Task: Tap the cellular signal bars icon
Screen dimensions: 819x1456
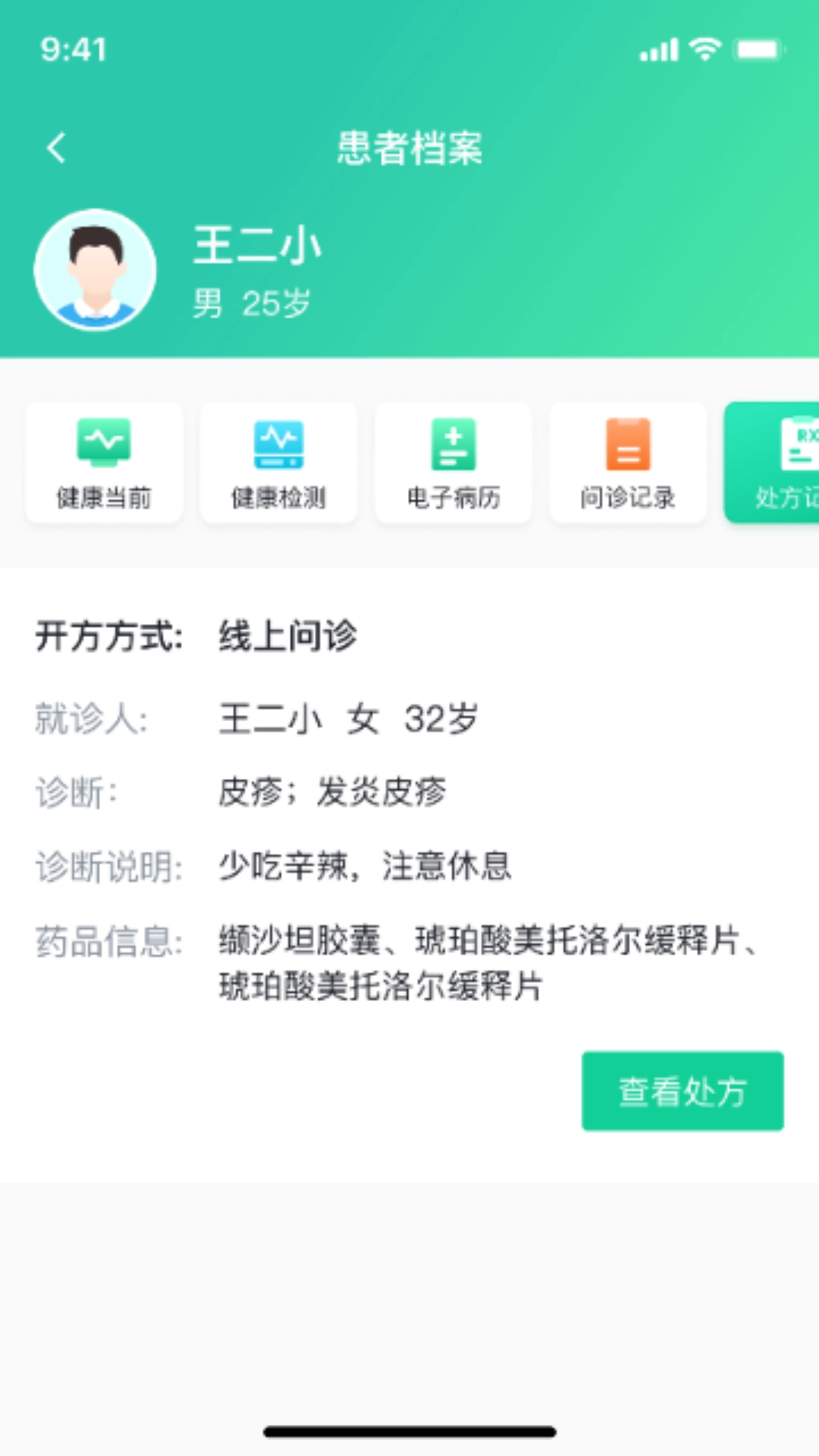Action: [x=658, y=49]
